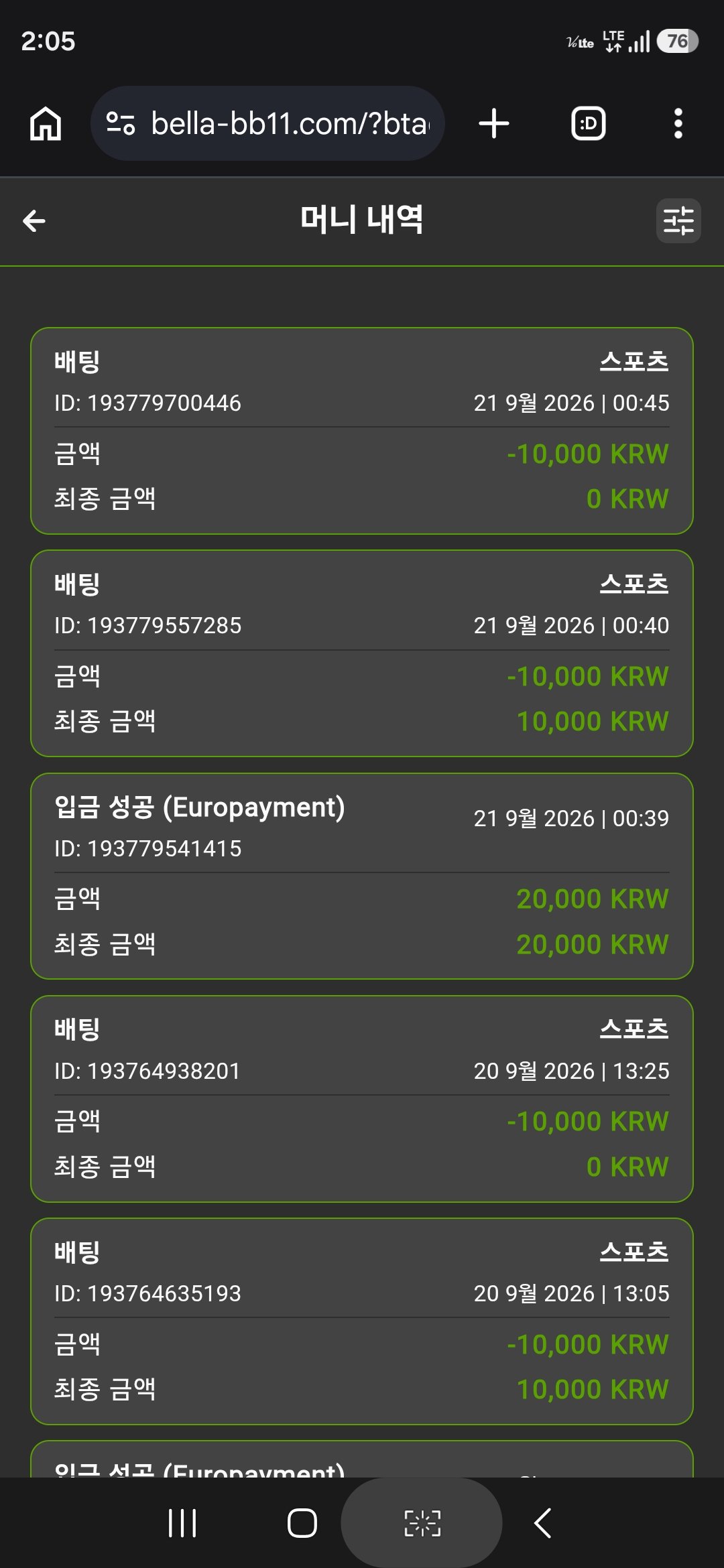This screenshot has height=1568, width=724.
Task: Open 스포츠 link for bet 193779557285
Action: coord(634,584)
